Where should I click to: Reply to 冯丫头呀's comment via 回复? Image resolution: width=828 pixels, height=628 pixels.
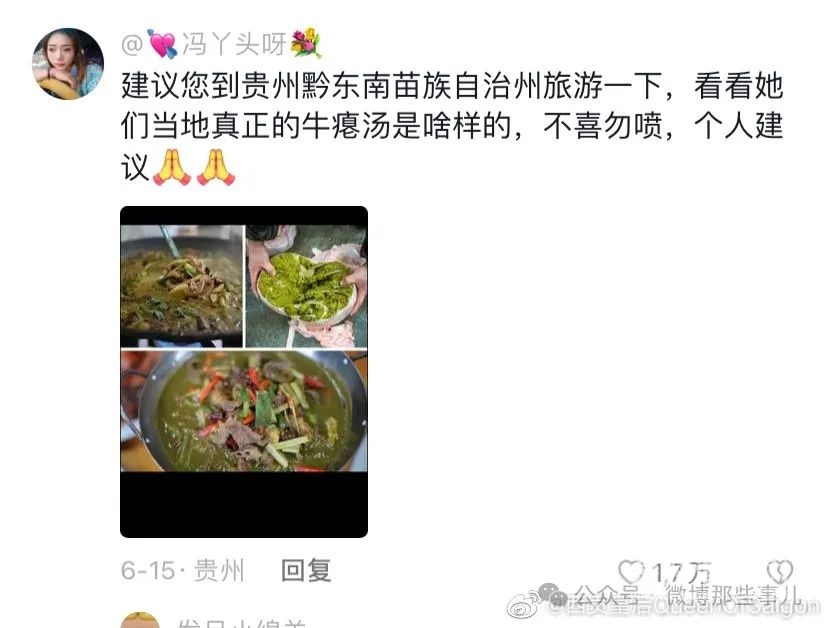(x=305, y=571)
